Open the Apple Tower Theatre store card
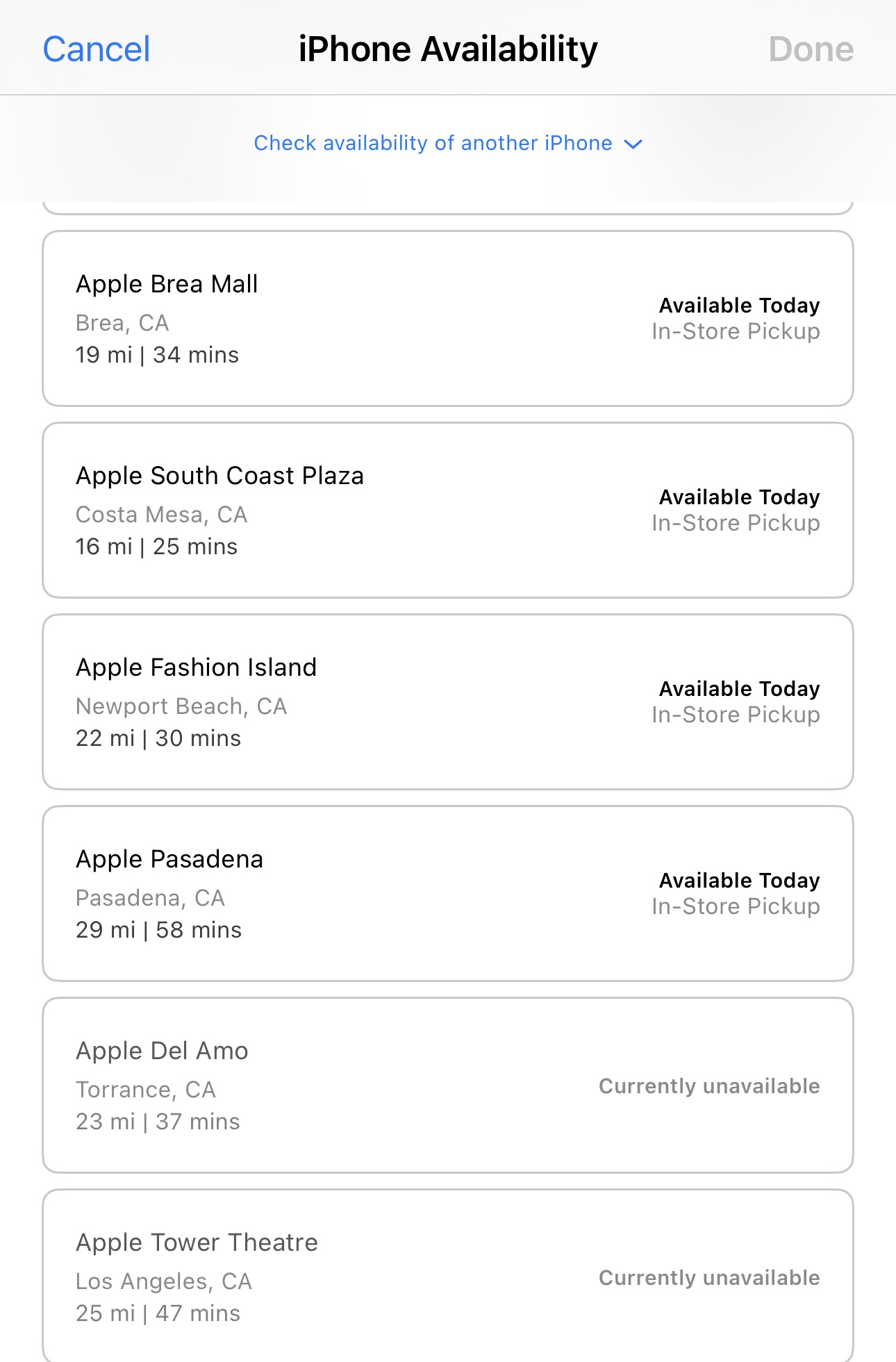Screen dimensions: 896x1362 448,1276
